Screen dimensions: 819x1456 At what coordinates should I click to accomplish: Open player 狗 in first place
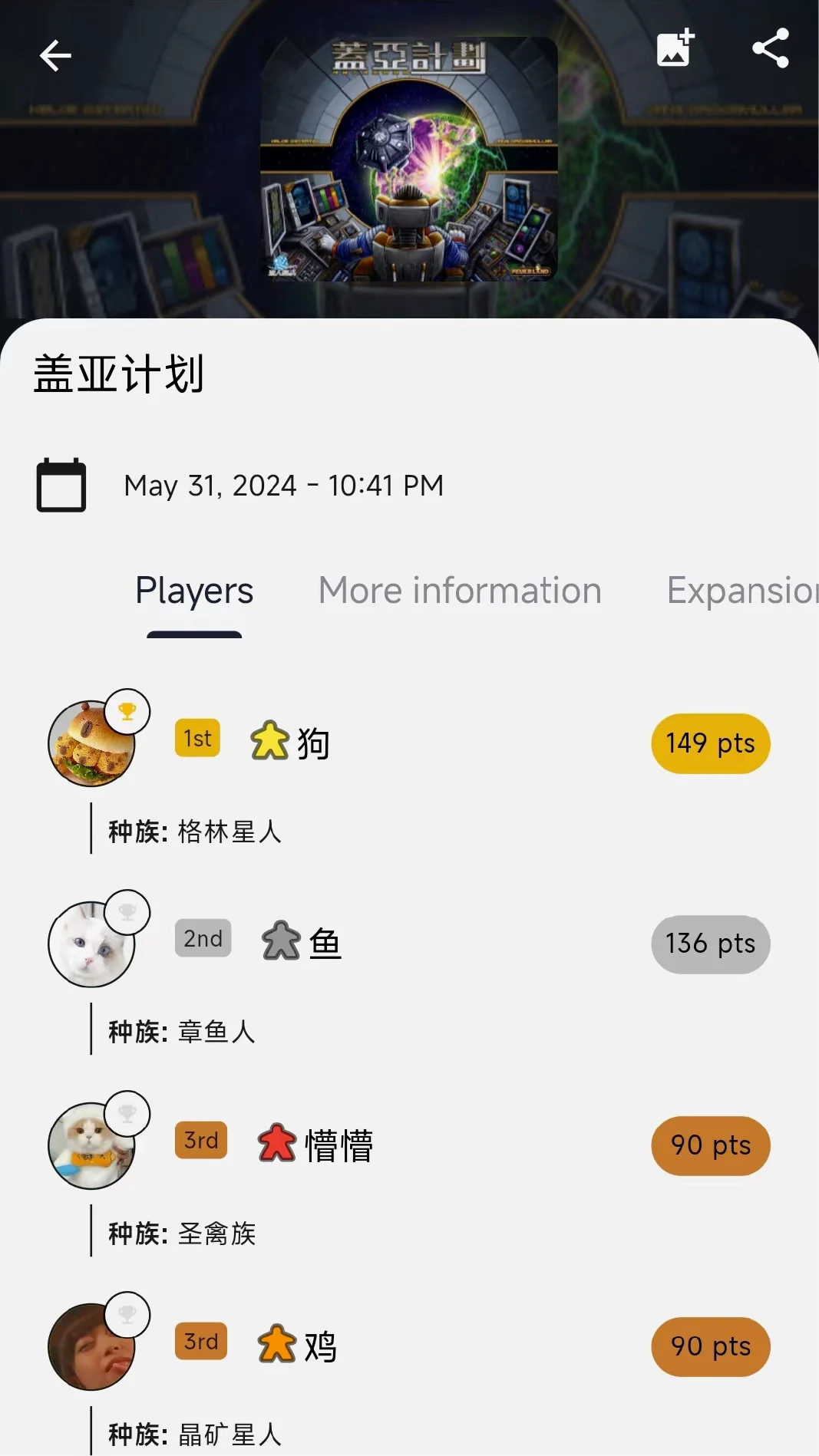tap(313, 743)
